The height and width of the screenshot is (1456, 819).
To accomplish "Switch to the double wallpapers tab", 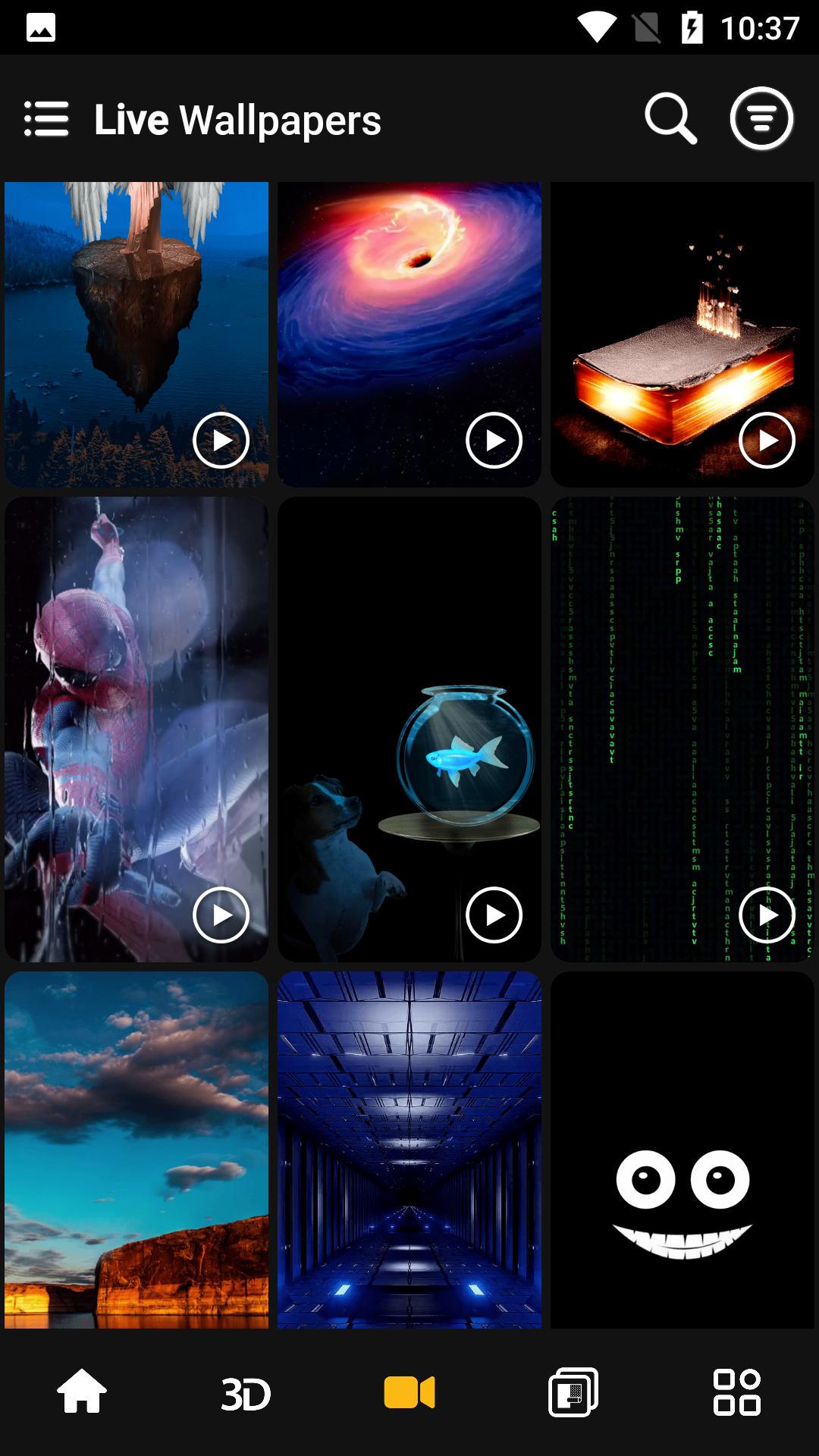I will pyautogui.click(x=573, y=1392).
